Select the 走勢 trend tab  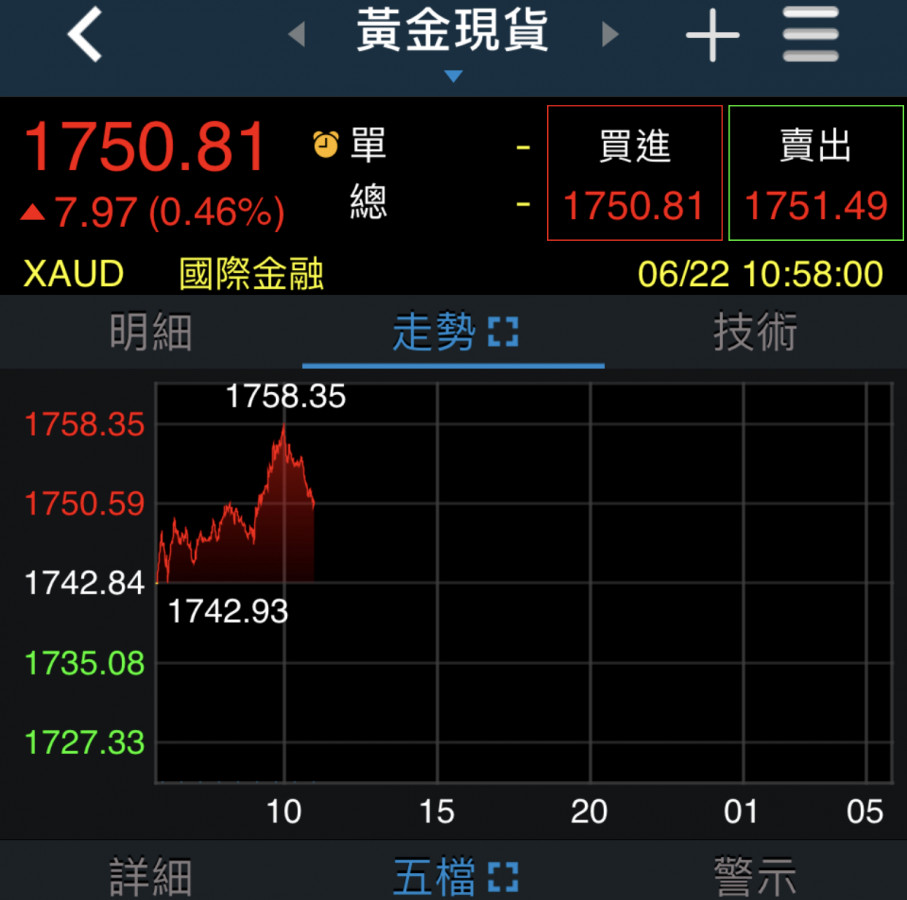pos(433,332)
